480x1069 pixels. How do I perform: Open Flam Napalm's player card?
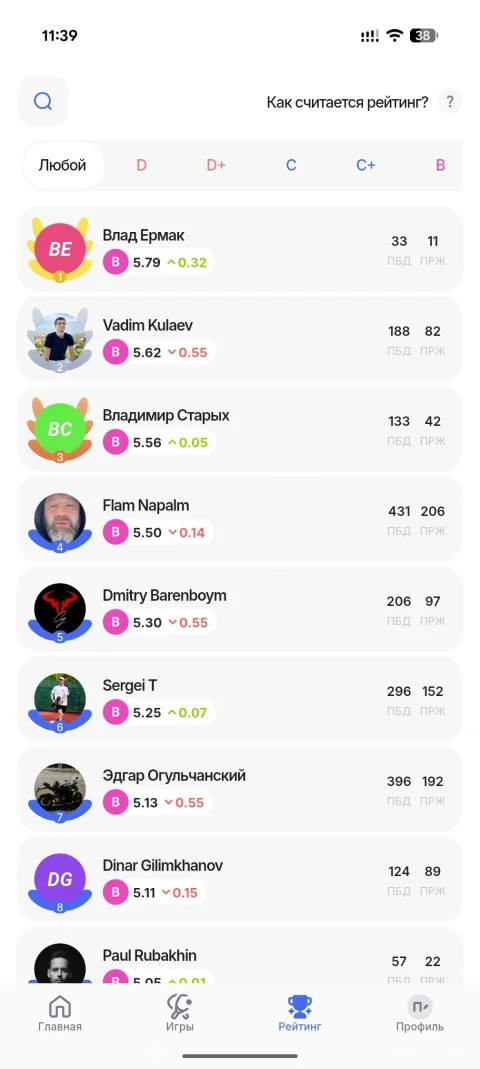point(240,520)
